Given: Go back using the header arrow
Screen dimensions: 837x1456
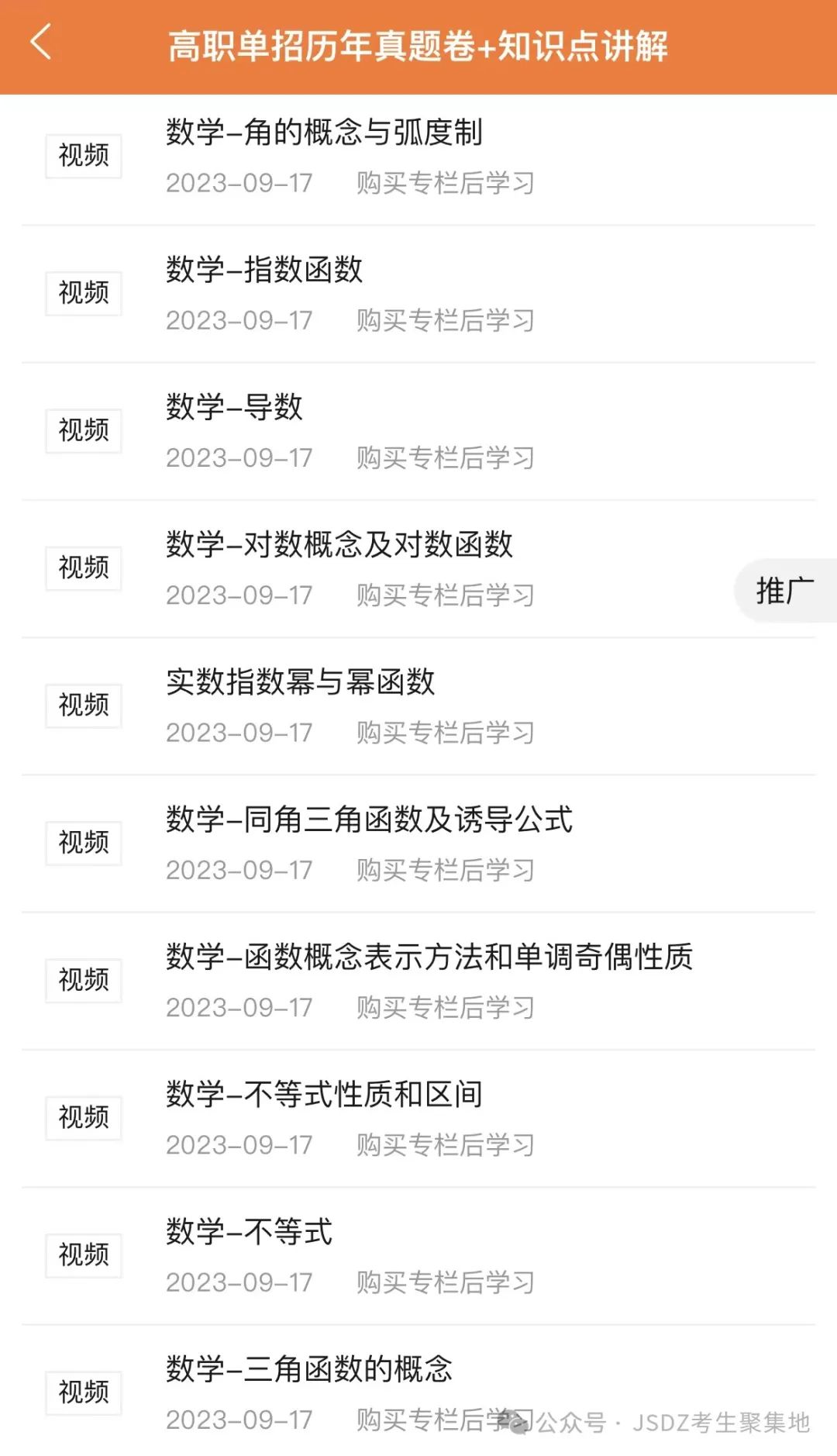Looking at the screenshot, I should (x=41, y=42).
